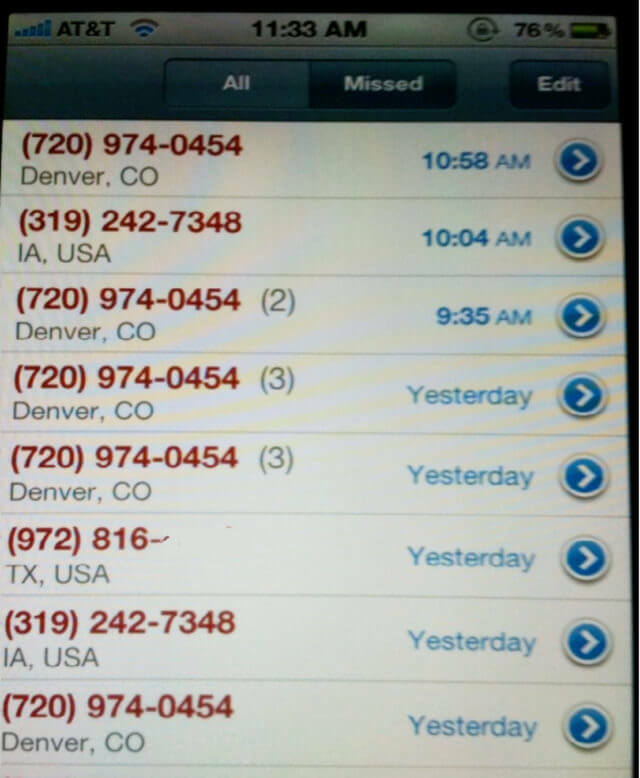This screenshot has height=778, width=640.
Task: Switch to the All calls segment
Action: coord(237,83)
